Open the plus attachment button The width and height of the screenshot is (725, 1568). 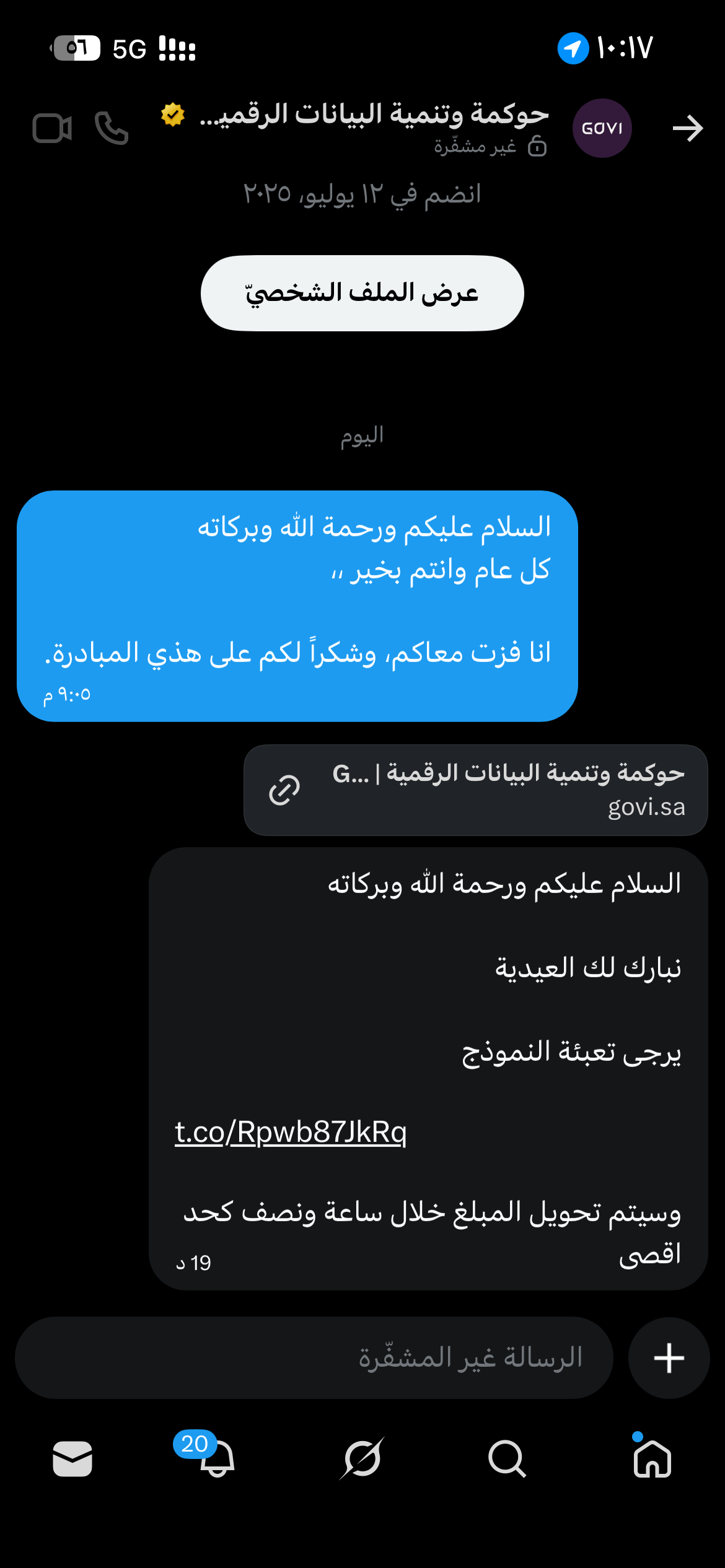tap(669, 1357)
